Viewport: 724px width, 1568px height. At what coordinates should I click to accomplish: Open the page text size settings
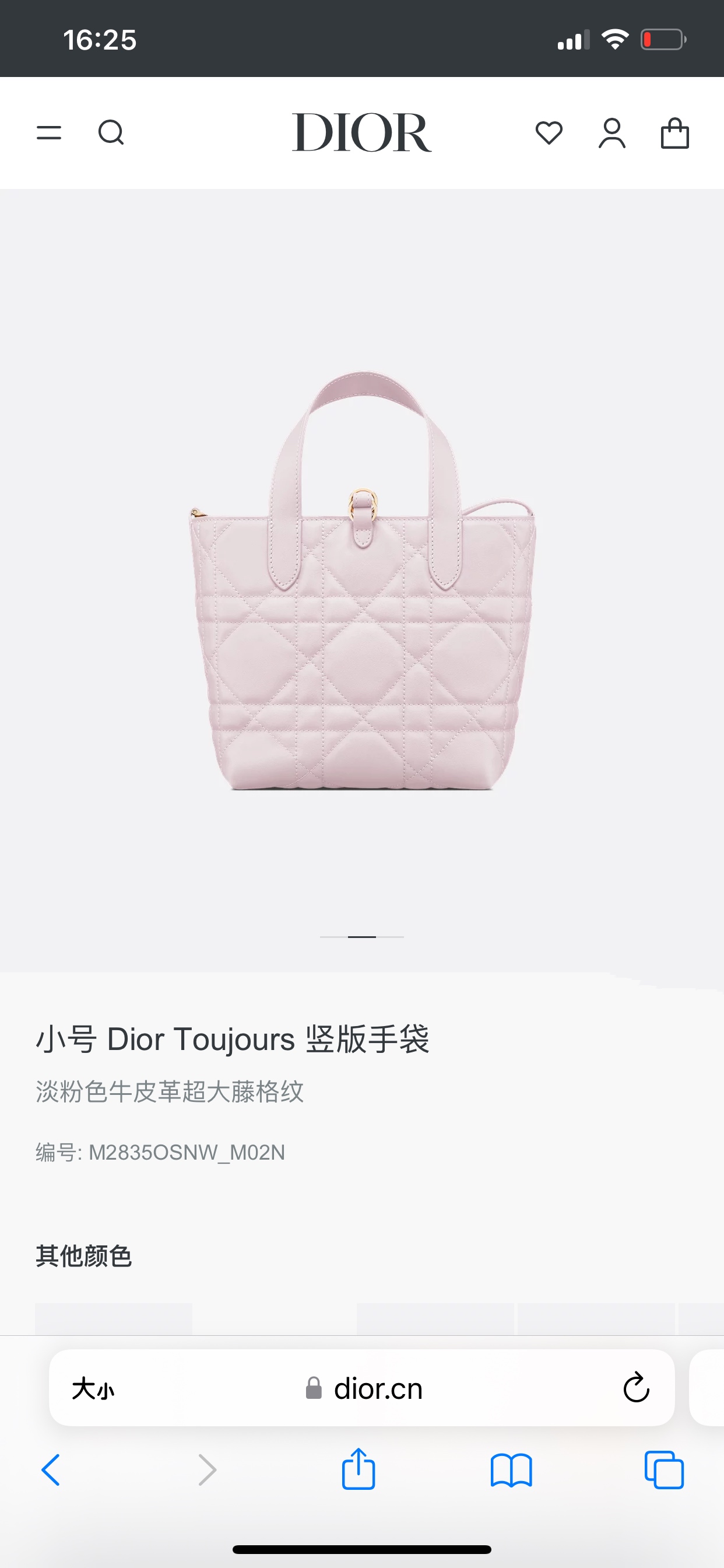tap(93, 1389)
